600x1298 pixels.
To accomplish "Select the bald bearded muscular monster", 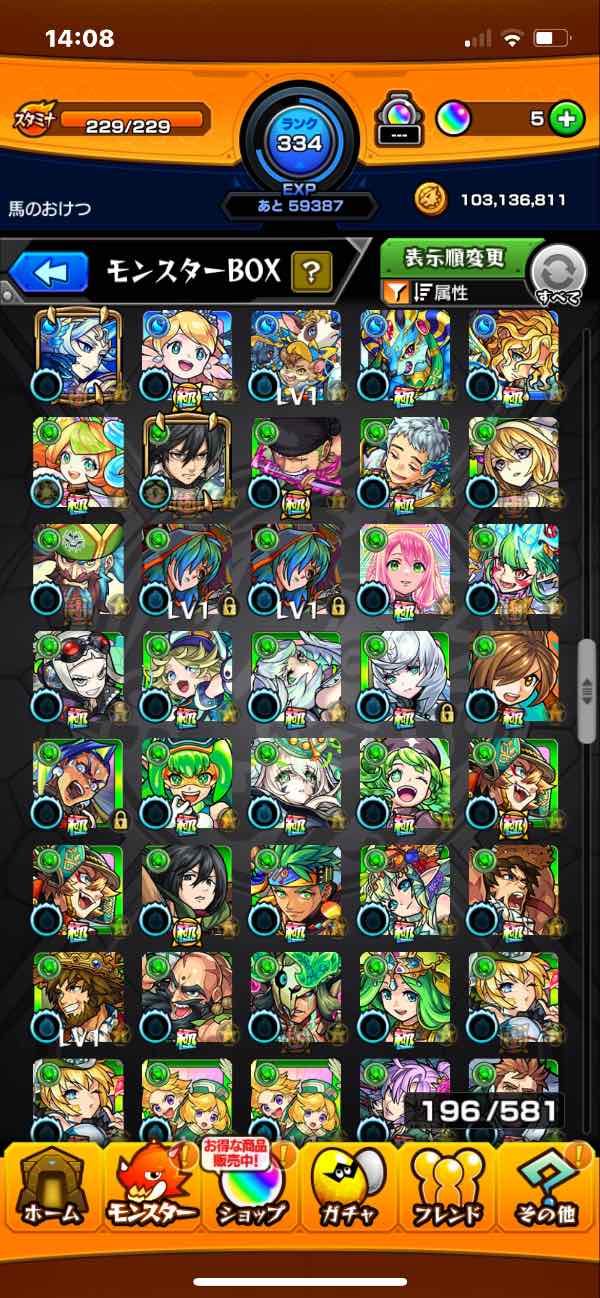I will 187,997.
